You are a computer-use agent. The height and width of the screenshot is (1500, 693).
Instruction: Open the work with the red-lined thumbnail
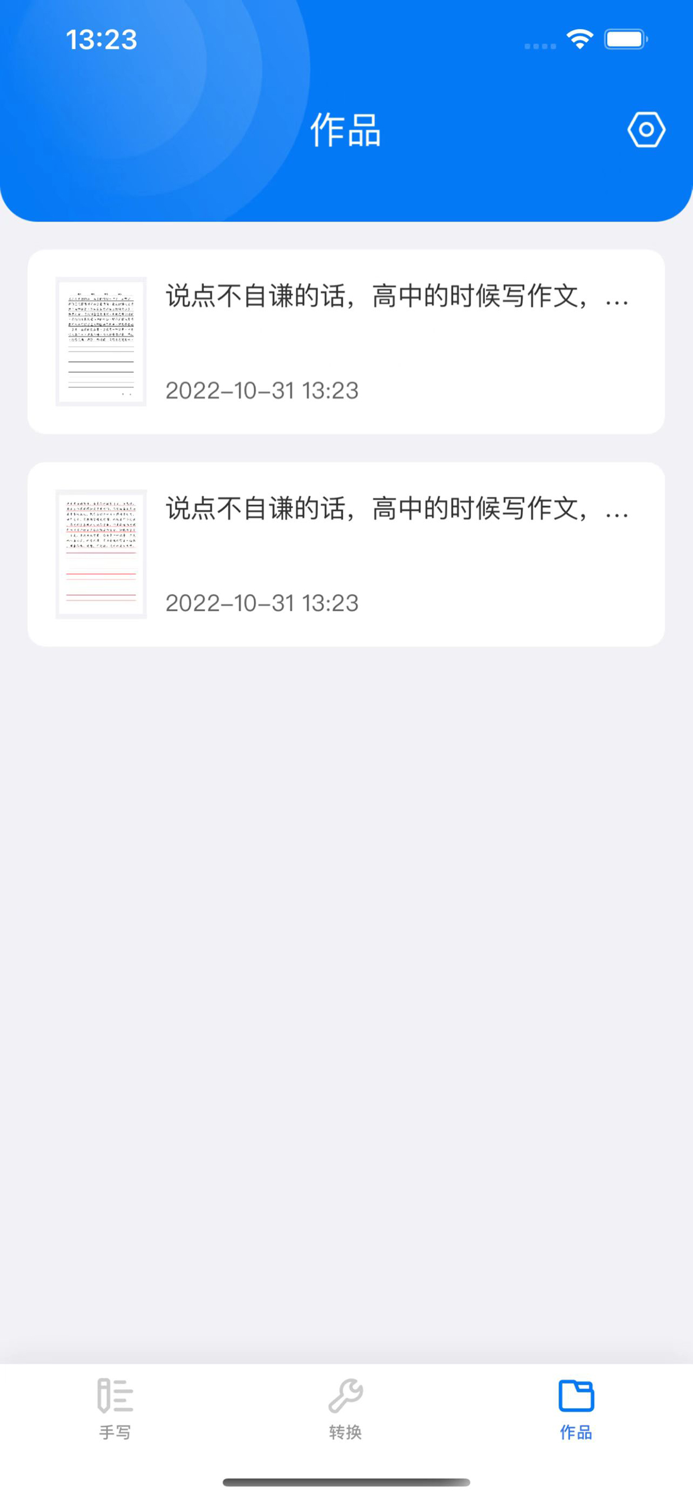pyautogui.click(x=346, y=554)
